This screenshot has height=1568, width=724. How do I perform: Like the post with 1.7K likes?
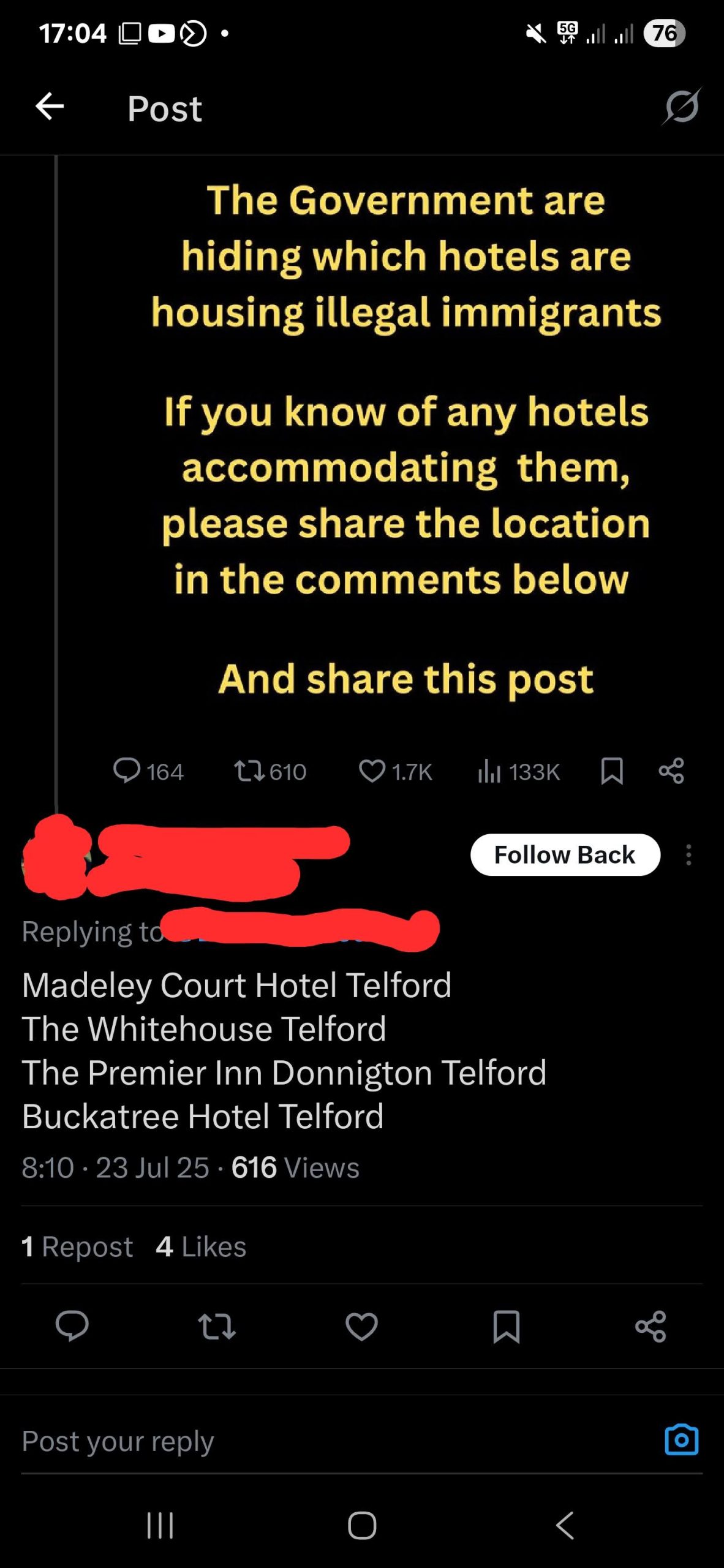396,771
